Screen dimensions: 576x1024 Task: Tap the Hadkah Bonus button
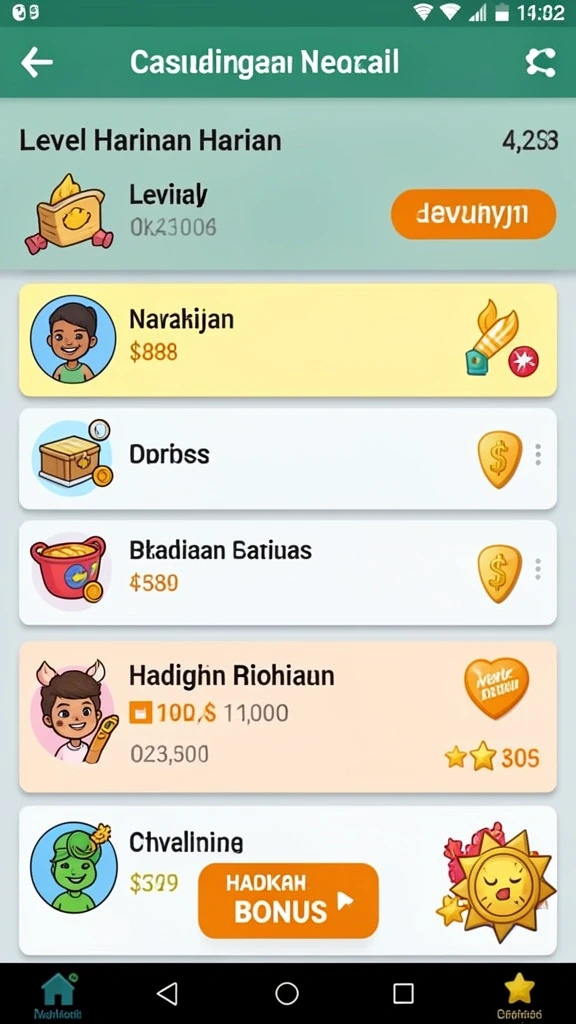[288, 901]
